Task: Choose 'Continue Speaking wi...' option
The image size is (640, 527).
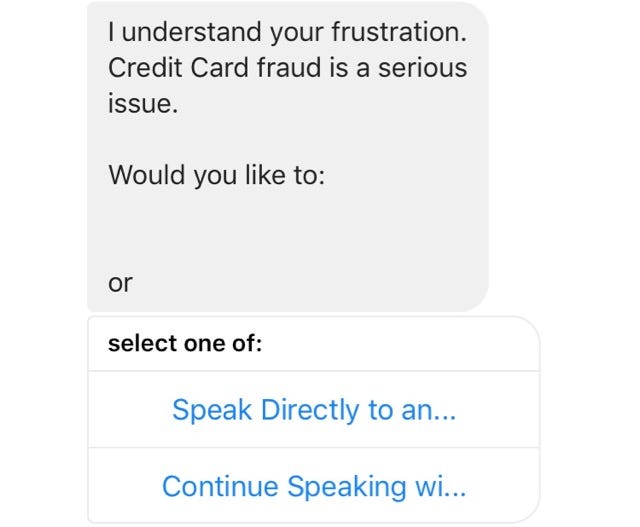Action: coord(313,486)
